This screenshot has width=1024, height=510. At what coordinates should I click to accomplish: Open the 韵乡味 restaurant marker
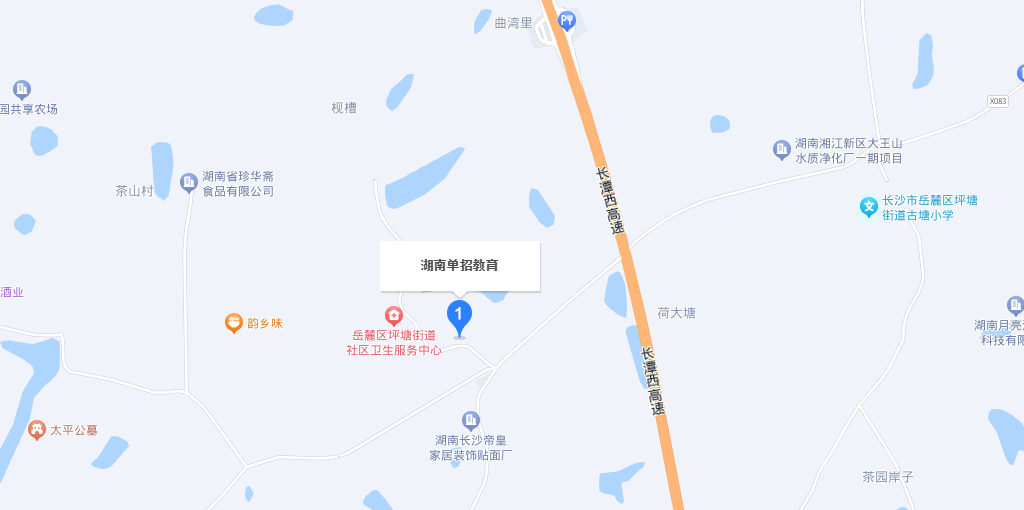[234, 323]
